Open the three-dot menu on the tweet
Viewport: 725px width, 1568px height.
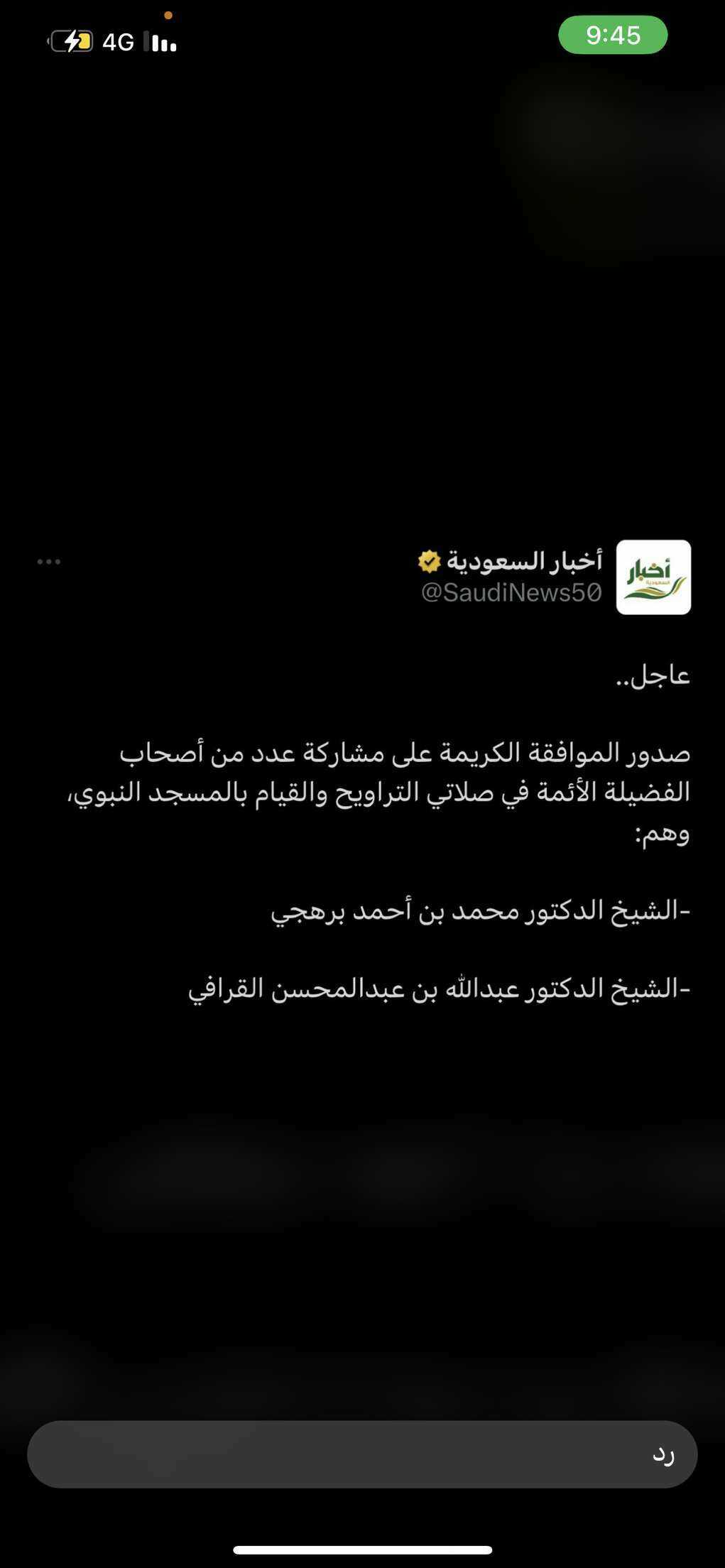49,562
